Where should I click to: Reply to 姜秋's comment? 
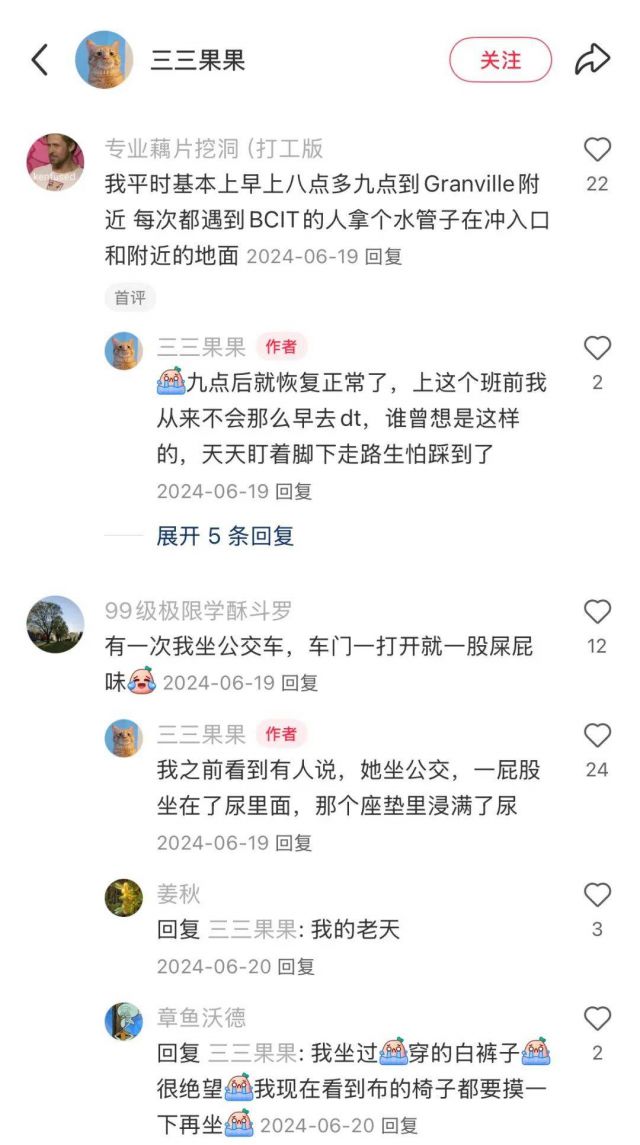tap(296, 966)
